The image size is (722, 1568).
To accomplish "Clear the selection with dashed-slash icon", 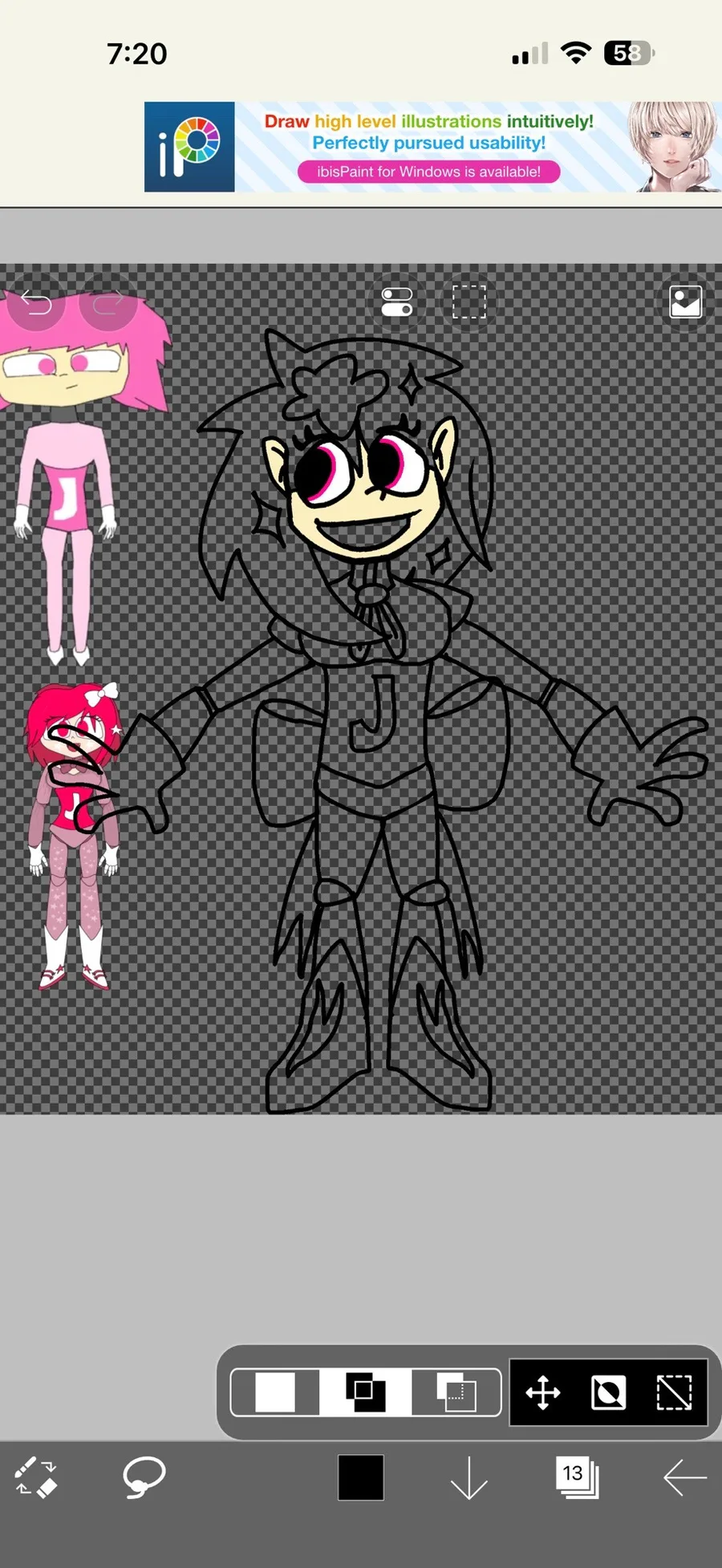I will pyautogui.click(x=675, y=1392).
